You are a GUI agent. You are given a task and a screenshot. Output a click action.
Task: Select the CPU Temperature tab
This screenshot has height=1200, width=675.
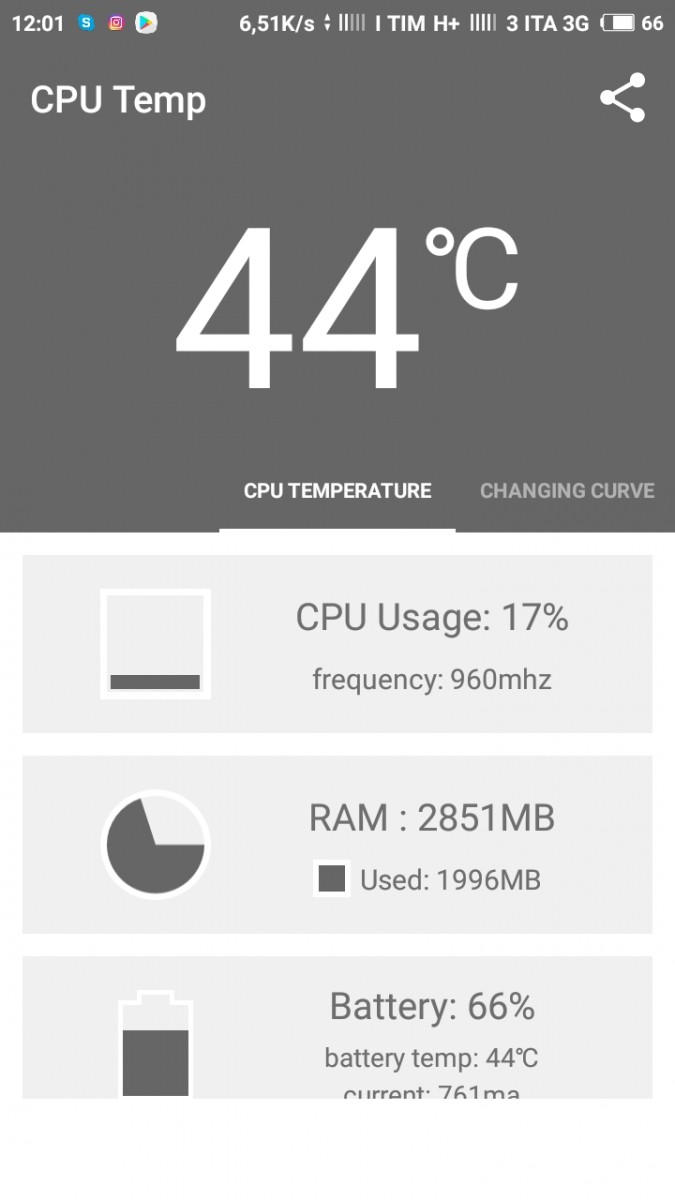coord(338,491)
